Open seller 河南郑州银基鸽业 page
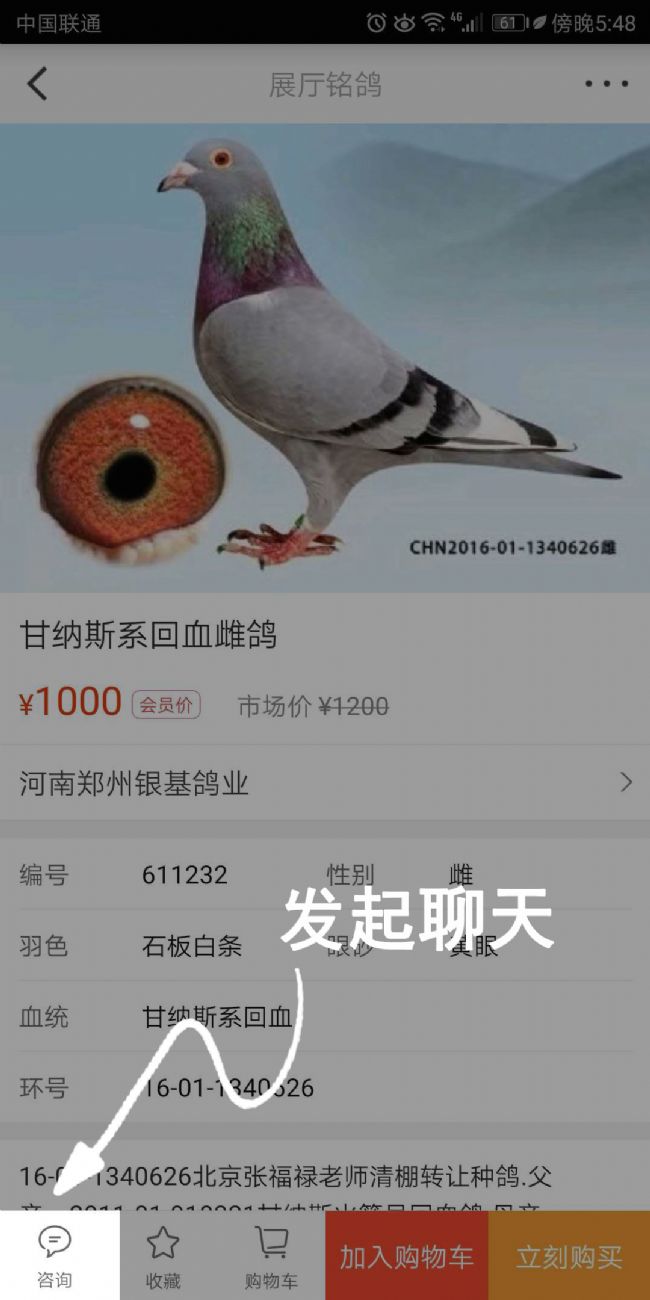This screenshot has width=650, height=1300. 325,783
